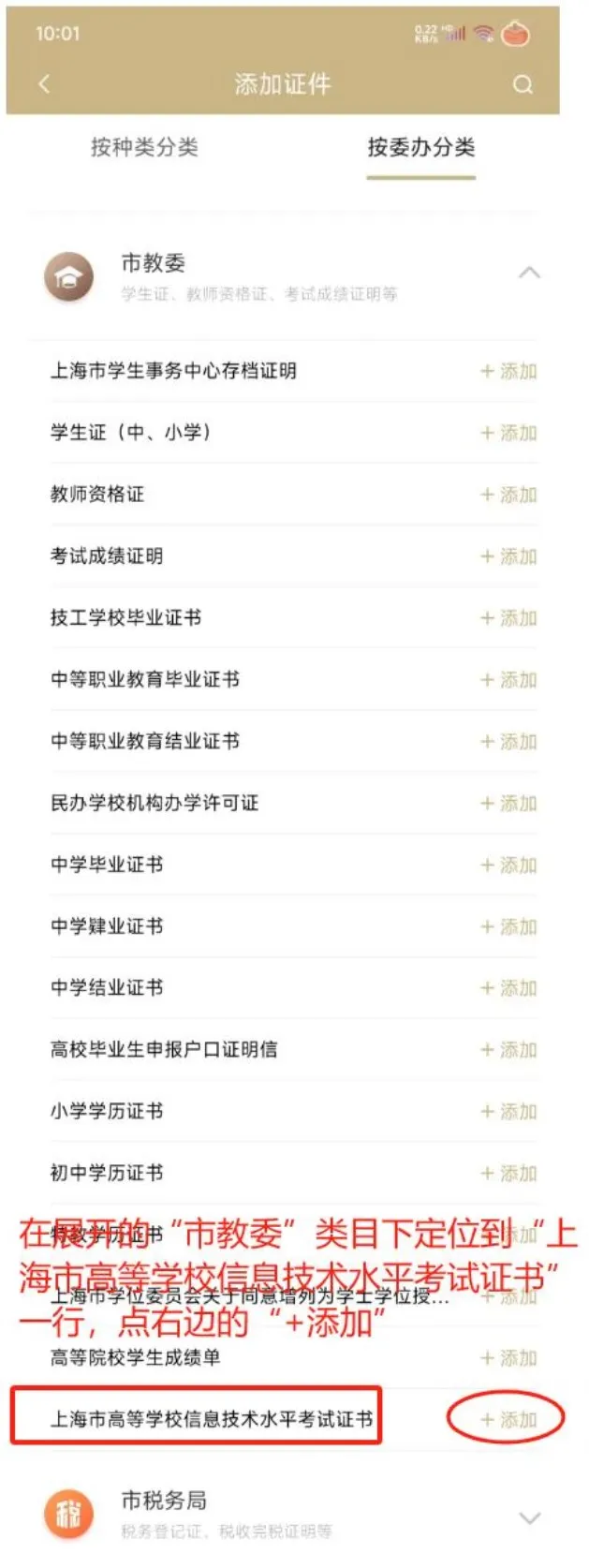Add 小学学历证书
The width and height of the screenshot is (589, 1568).
click(x=508, y=1112)
